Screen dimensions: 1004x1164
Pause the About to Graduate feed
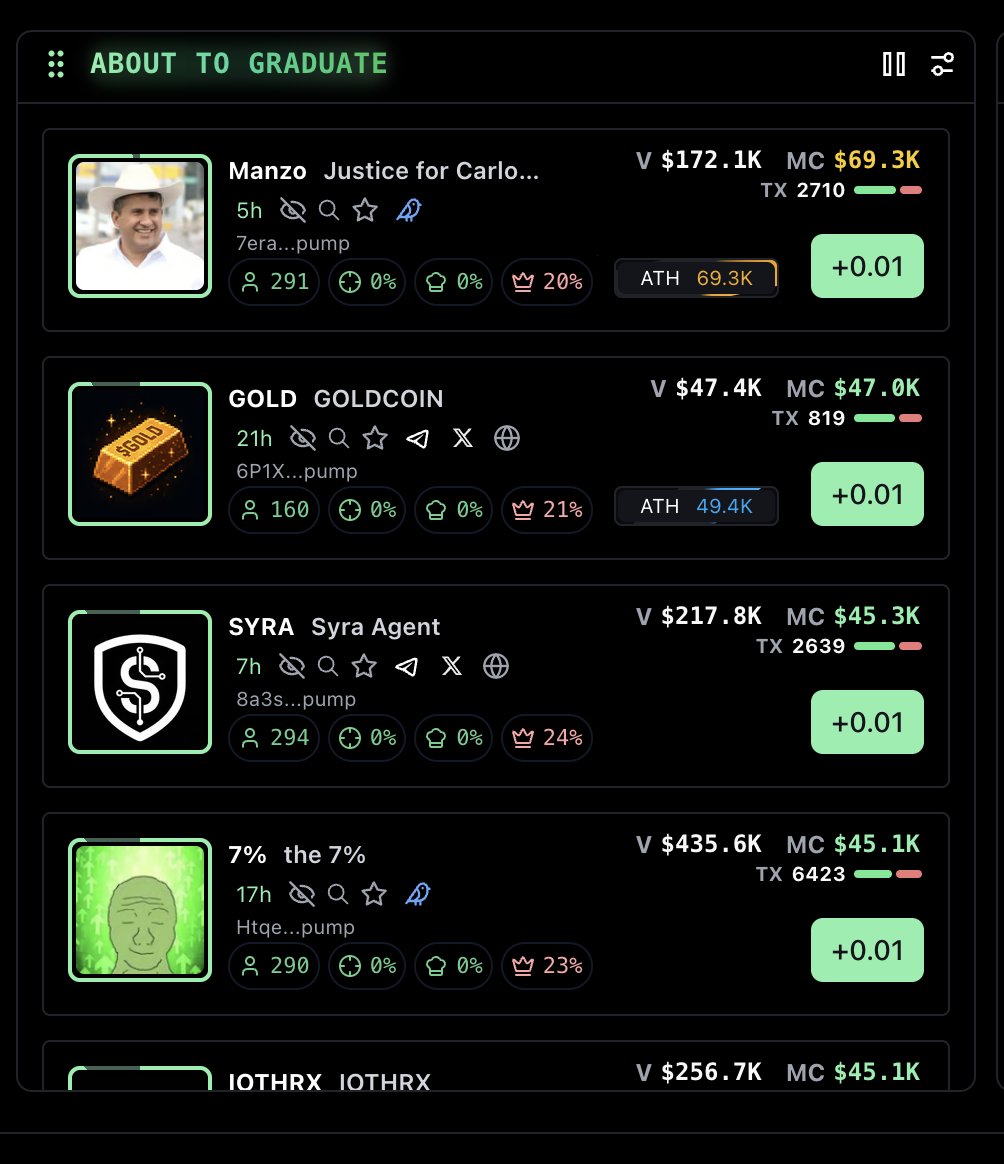(x=894, y=65)
